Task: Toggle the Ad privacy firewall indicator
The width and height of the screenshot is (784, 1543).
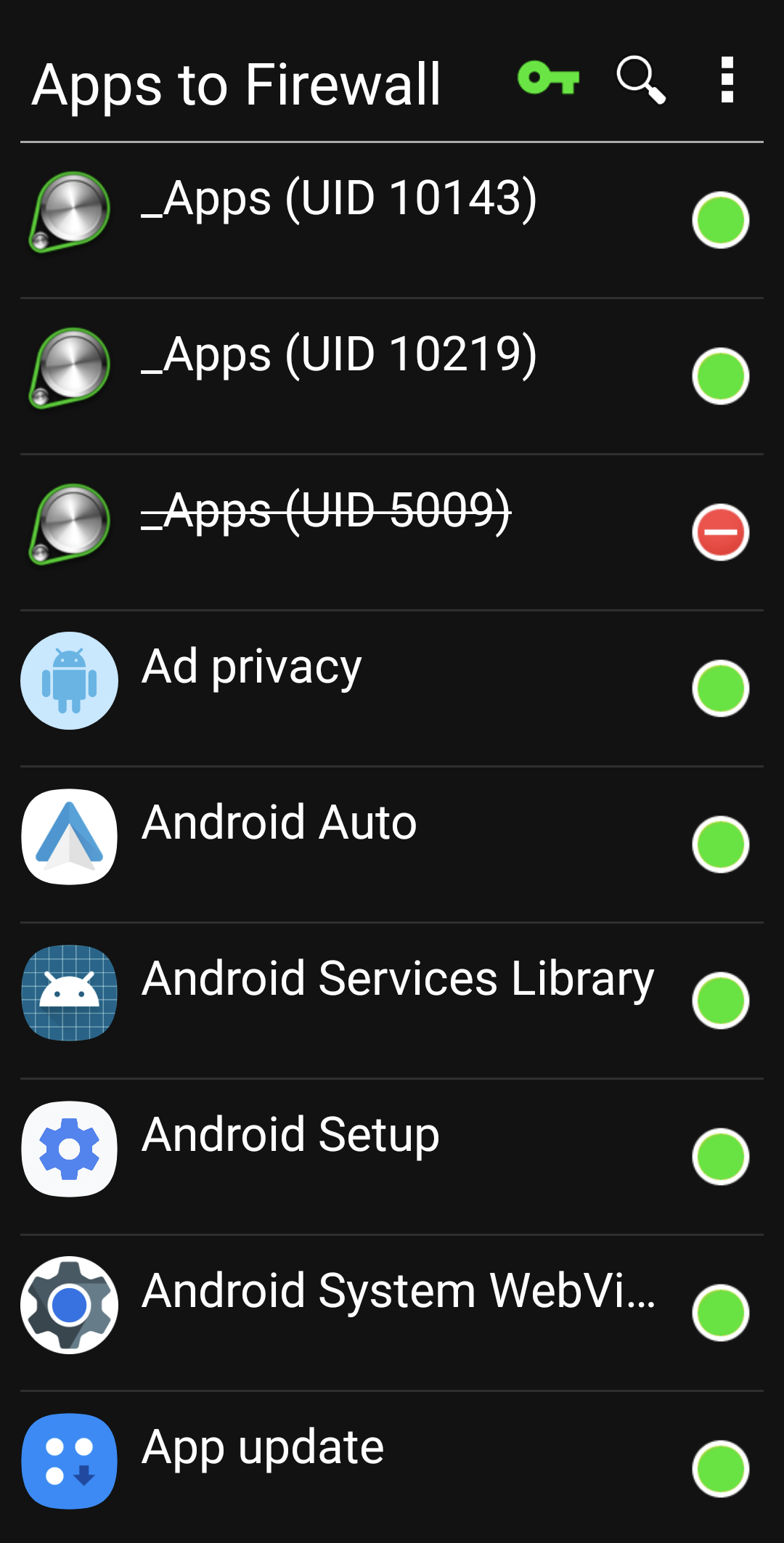Action: [x=720, y=688]
